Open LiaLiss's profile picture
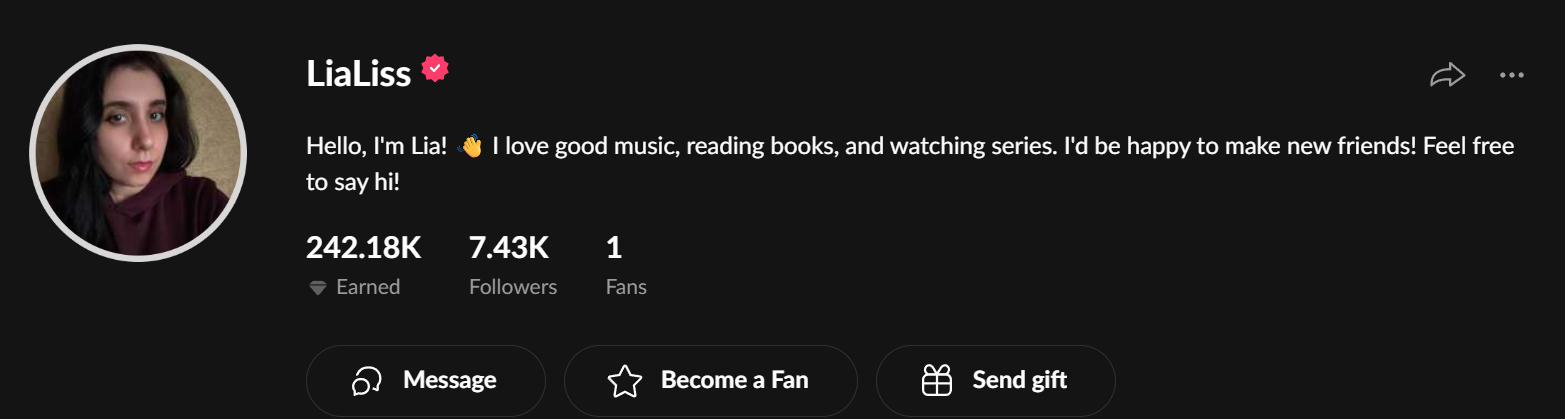Image resolution: width=1565 pixels, height=419 pixels. [x=138, y=153]
